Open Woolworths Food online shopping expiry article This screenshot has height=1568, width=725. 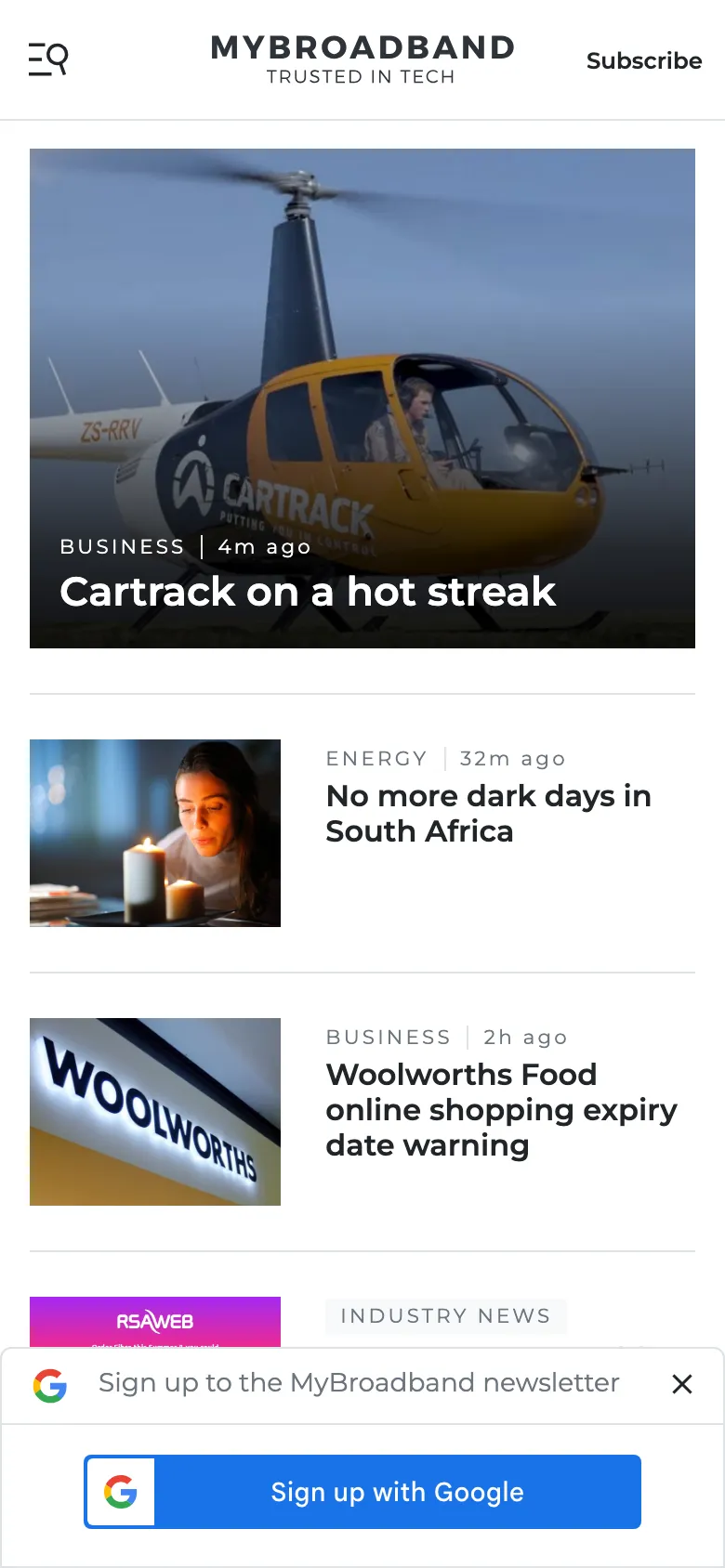pyautogui.click(x=501, y=1109)
